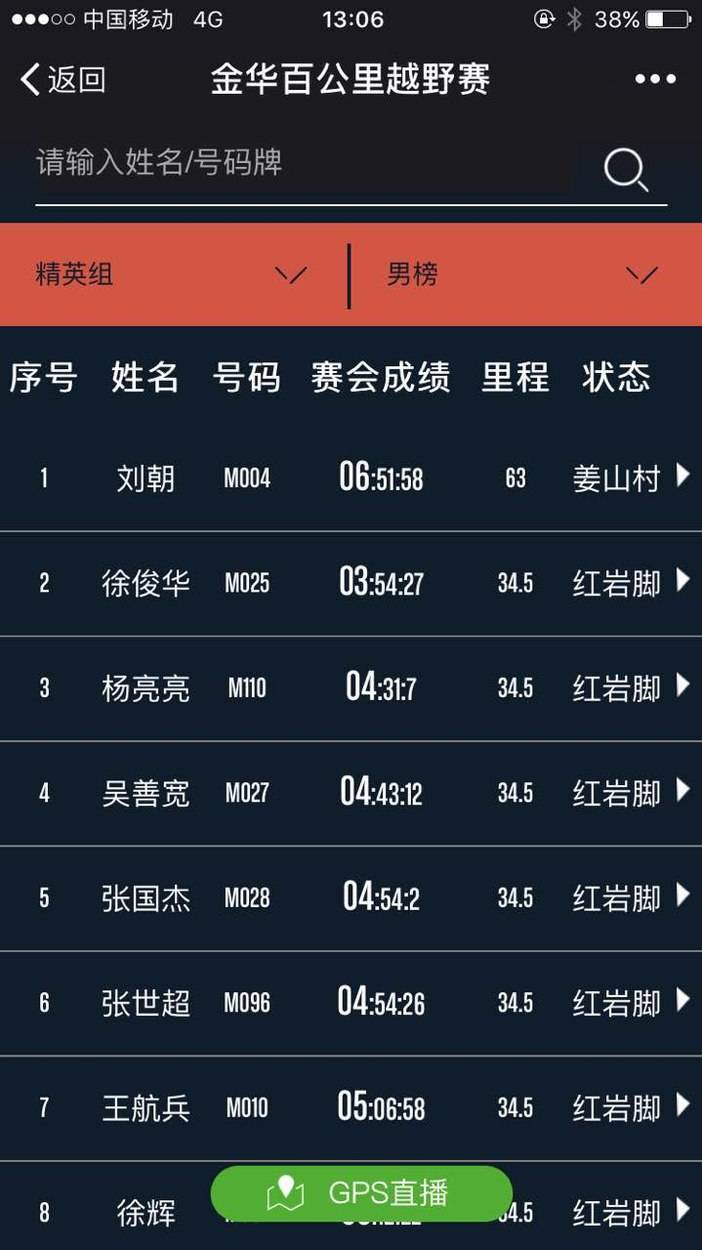View 杨亮亮's race record
The height and width of the screenshot is (1250, 702).
click(x=350, y=688)
